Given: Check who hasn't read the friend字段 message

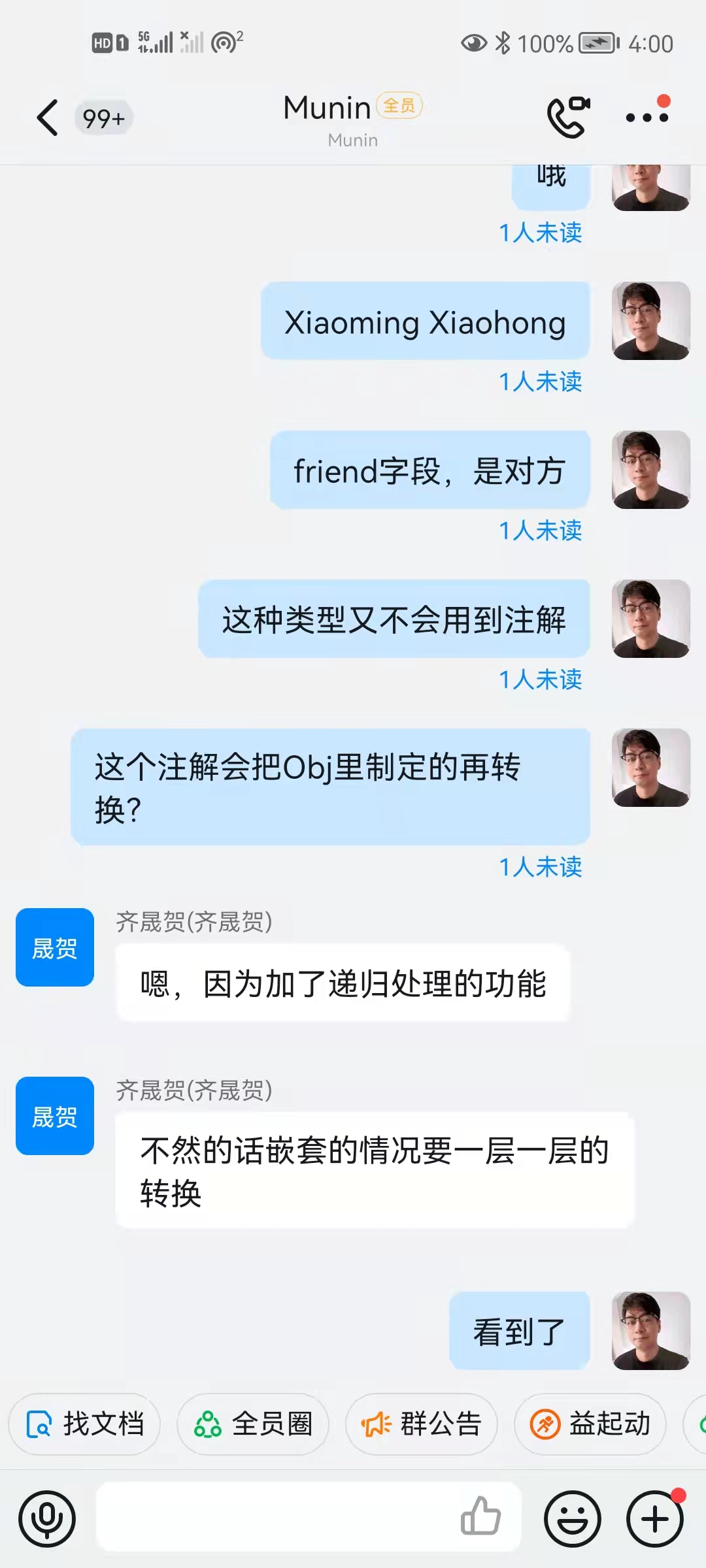Looking at the screenshot, I should [540, 531].
